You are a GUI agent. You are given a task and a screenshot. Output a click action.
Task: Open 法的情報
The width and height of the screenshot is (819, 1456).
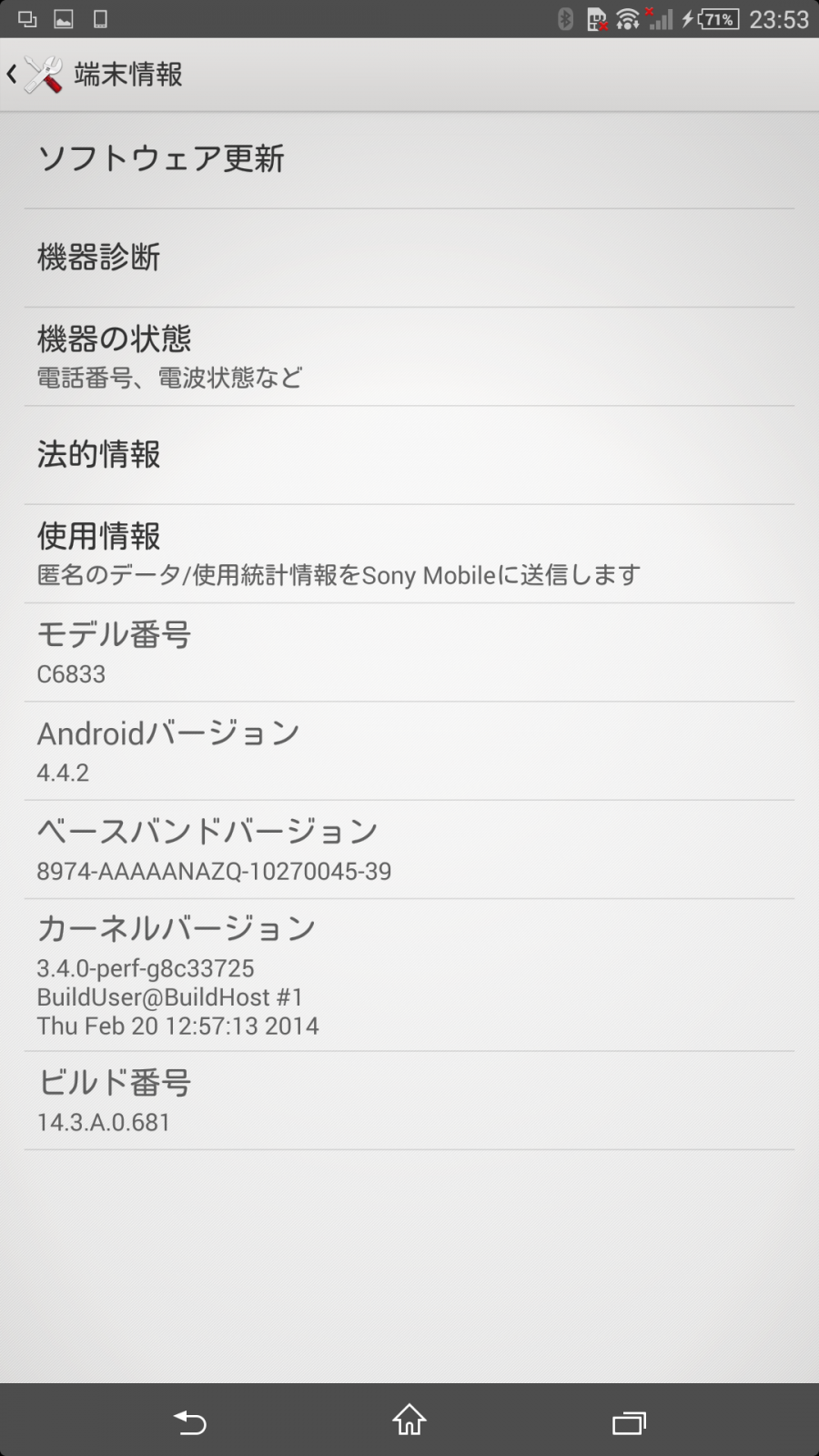click(x=409, y=455)
